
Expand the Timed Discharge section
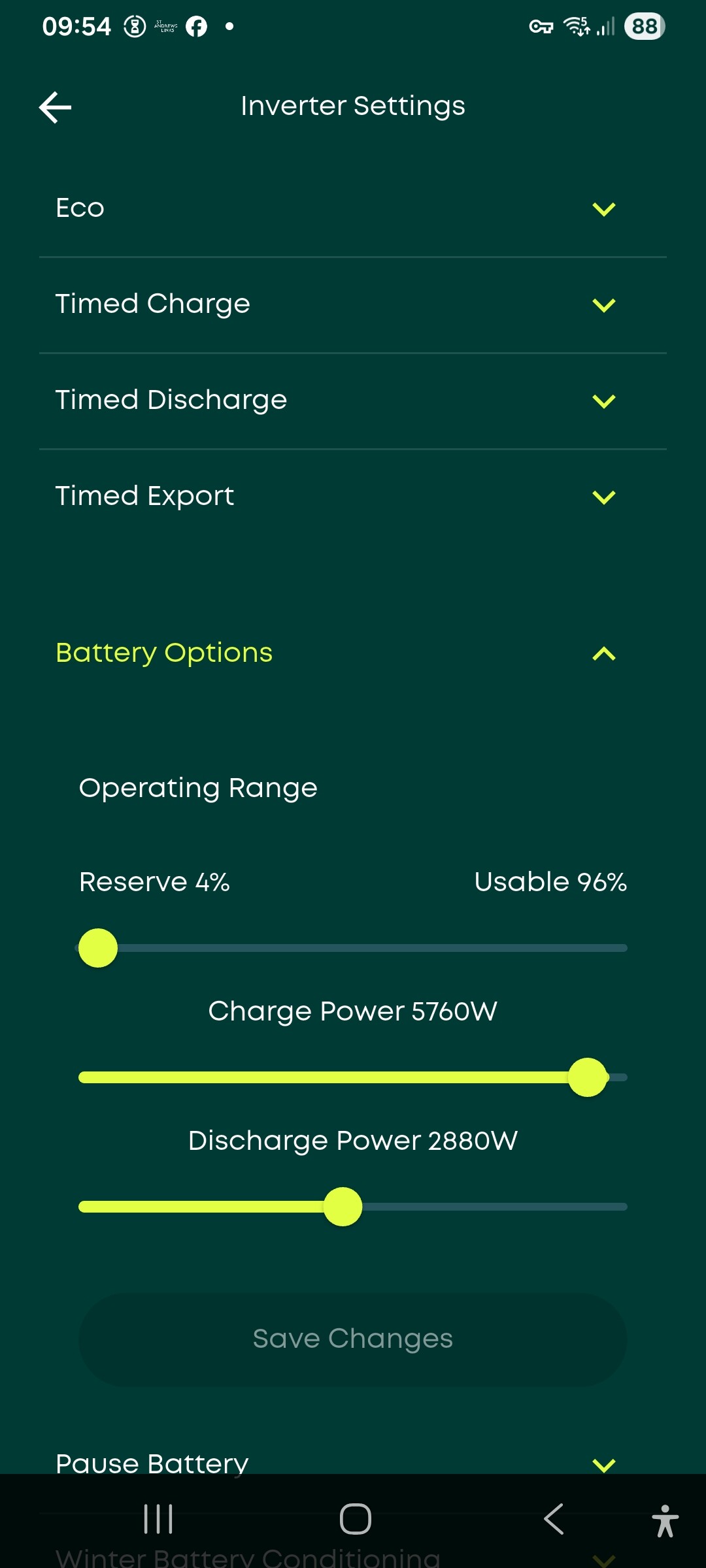pos(603,400)
